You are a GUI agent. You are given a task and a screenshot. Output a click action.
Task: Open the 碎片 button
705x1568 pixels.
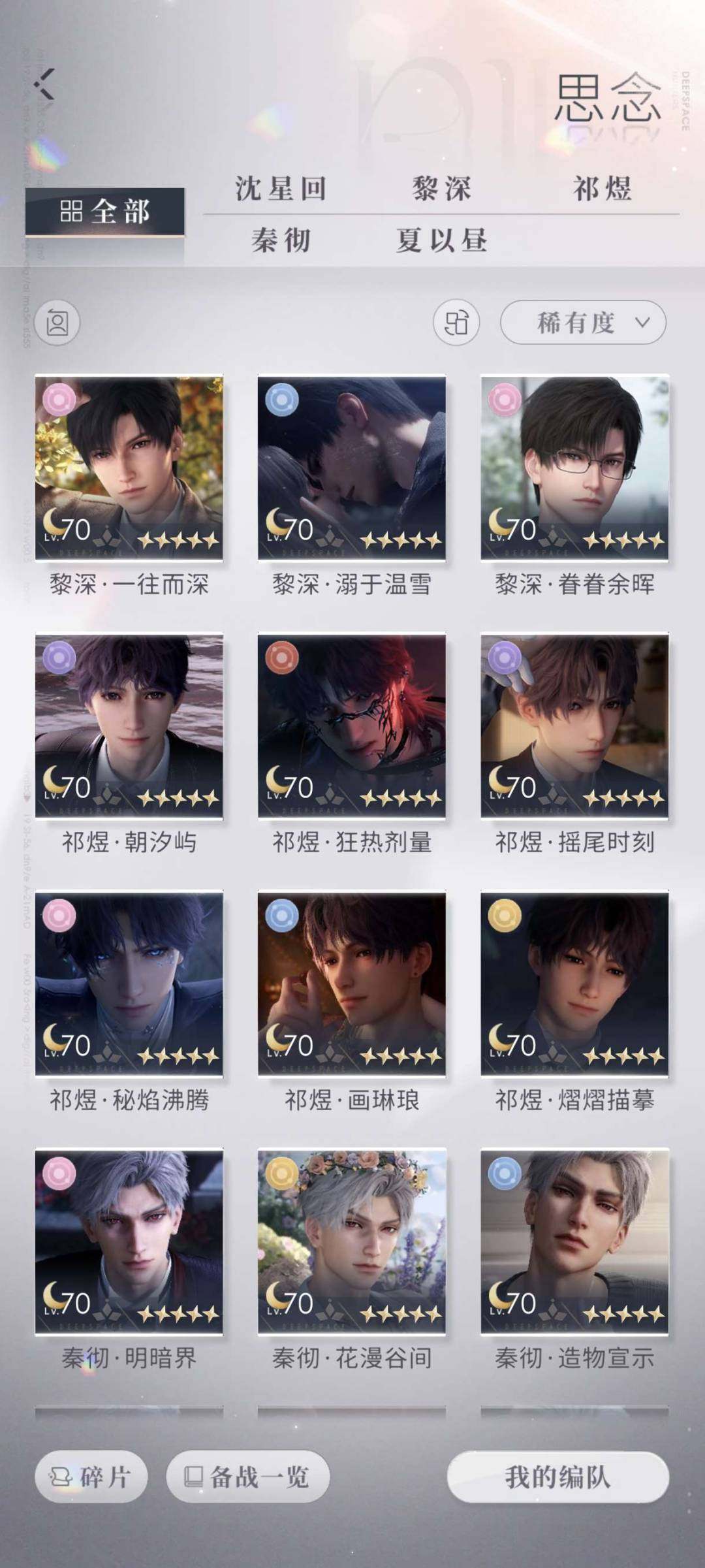(x=91, y=1477)
